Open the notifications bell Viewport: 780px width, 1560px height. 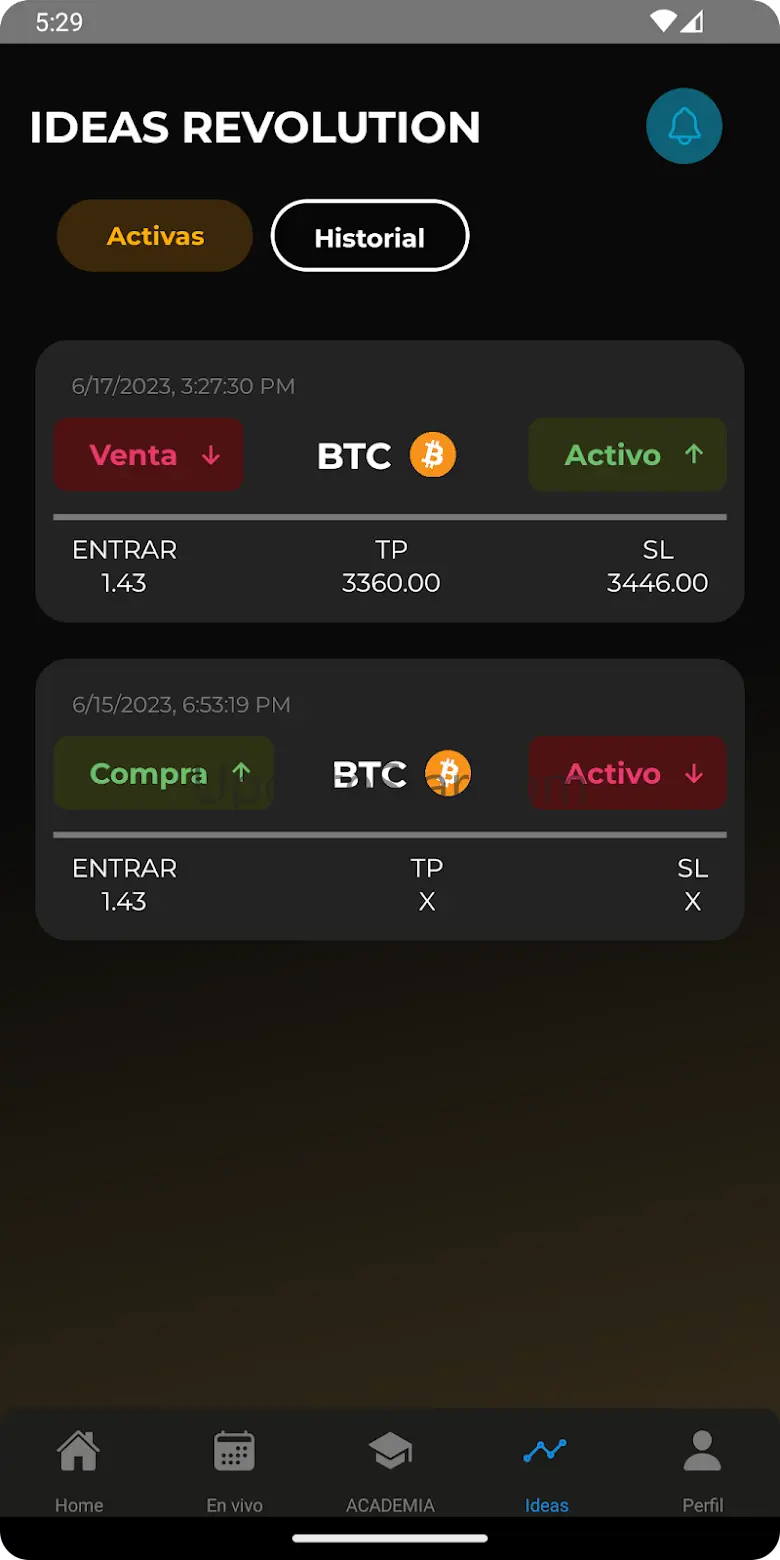(x=684, y=126)
